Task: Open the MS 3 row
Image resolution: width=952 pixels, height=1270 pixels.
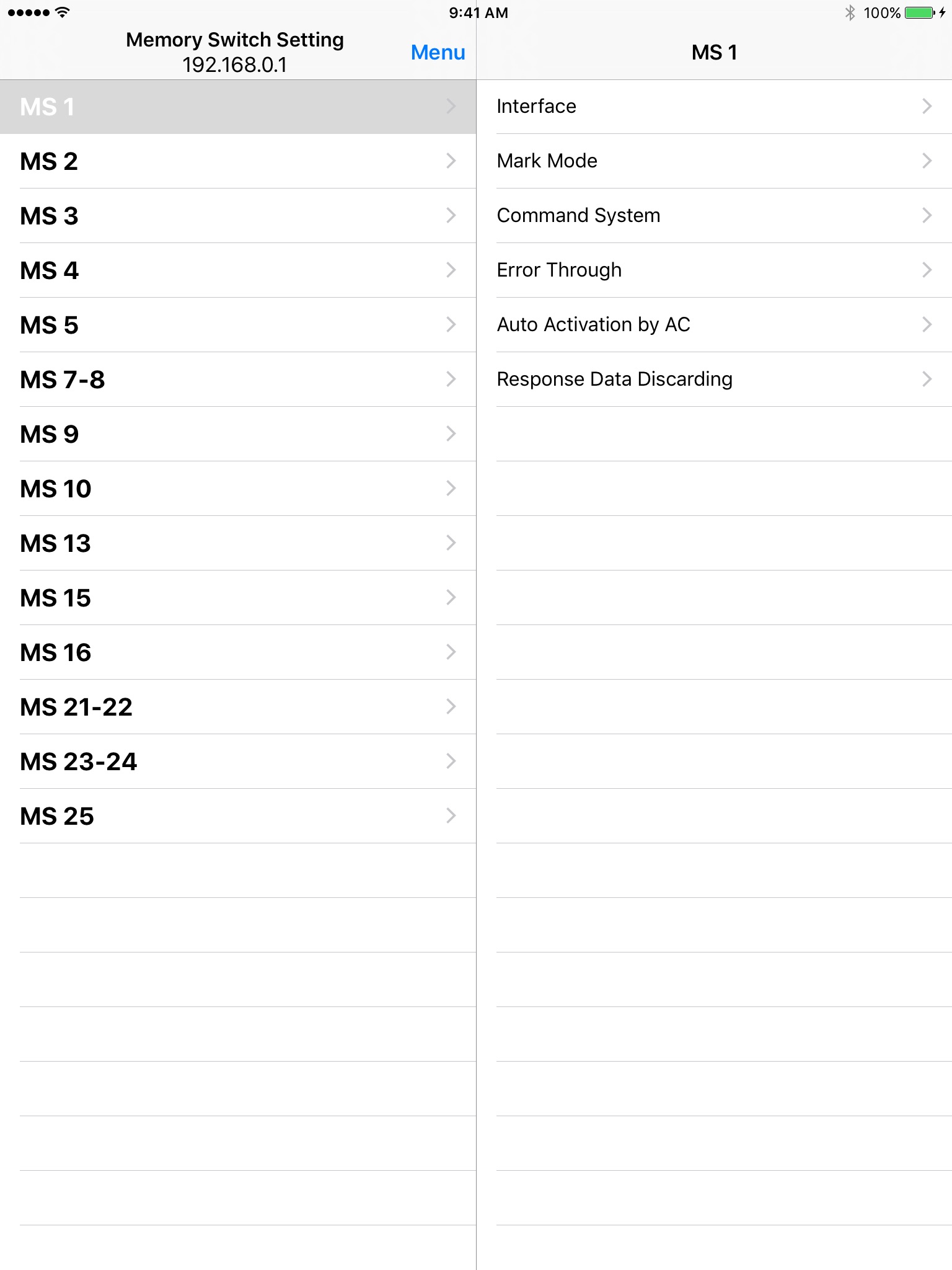Action: tap(238, 216)
